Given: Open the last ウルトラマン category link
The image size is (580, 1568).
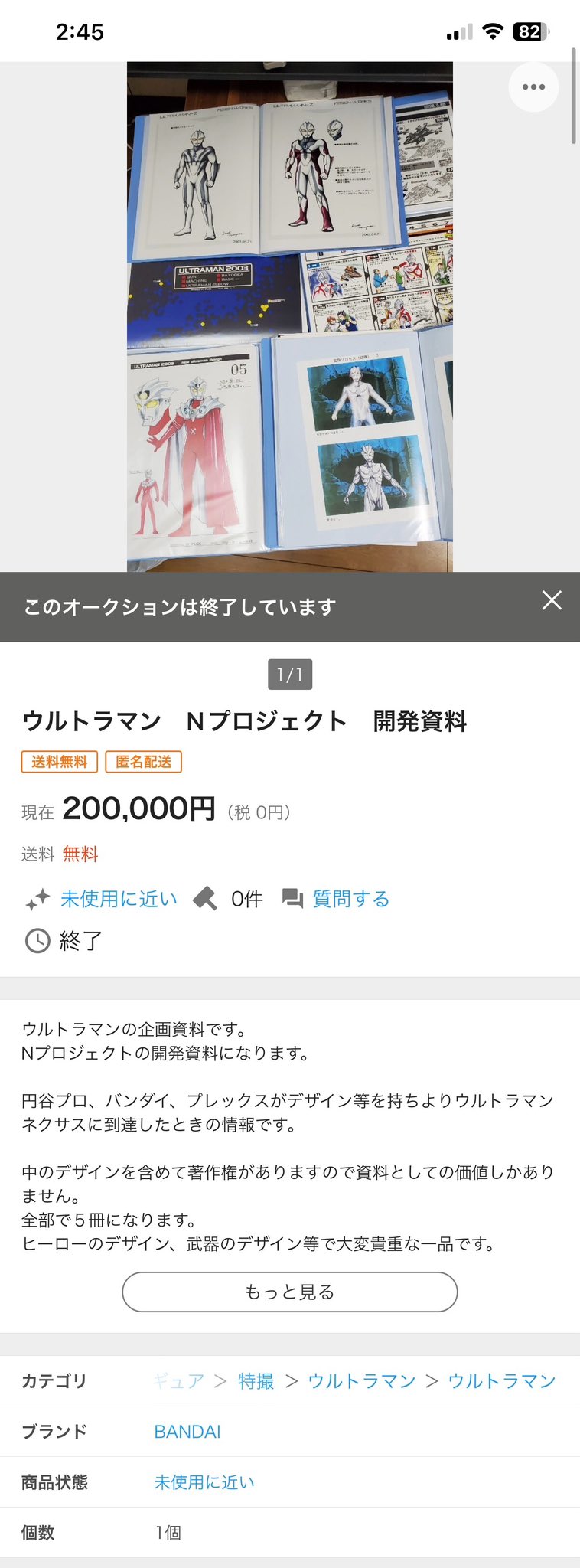Looking at the screenshot, I should (x=501, y=1381).
